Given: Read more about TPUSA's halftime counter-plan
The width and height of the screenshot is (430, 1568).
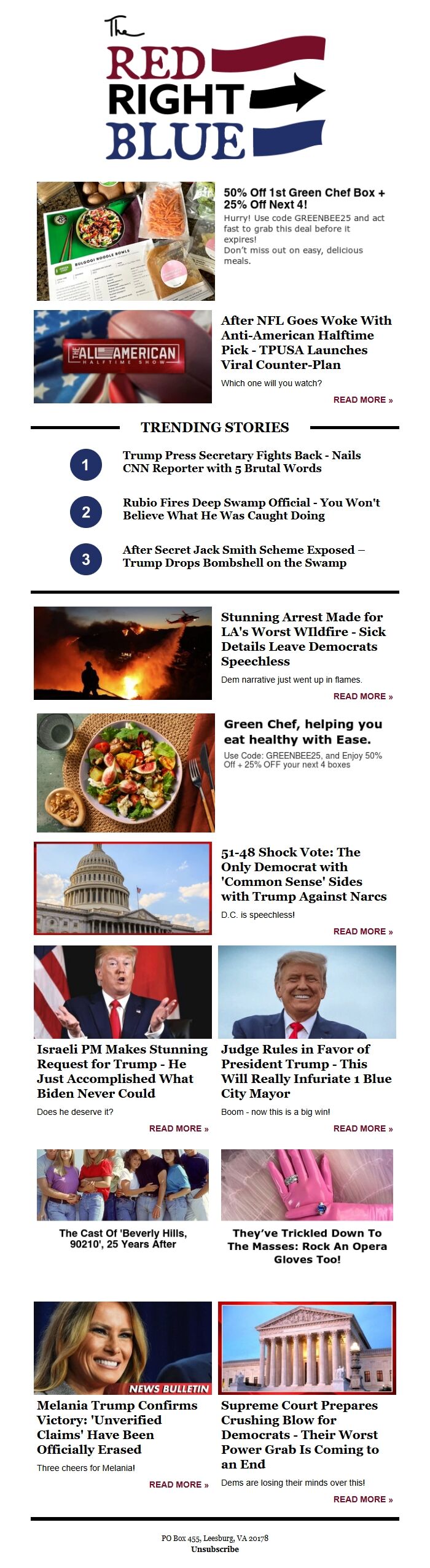Looking at the screenshot, I should [362, 400].
